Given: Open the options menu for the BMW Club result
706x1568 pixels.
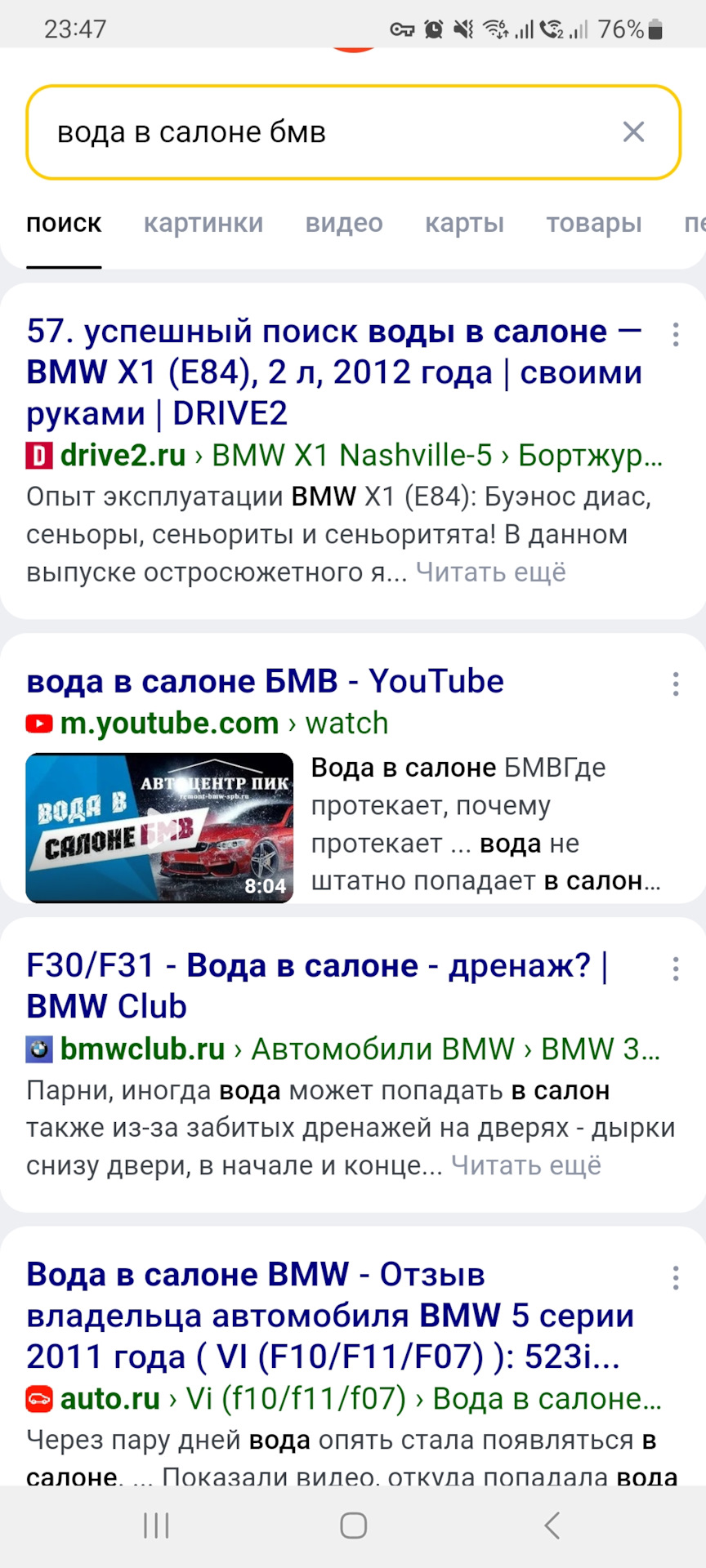Looking at the screenshot, I should 676,969.
